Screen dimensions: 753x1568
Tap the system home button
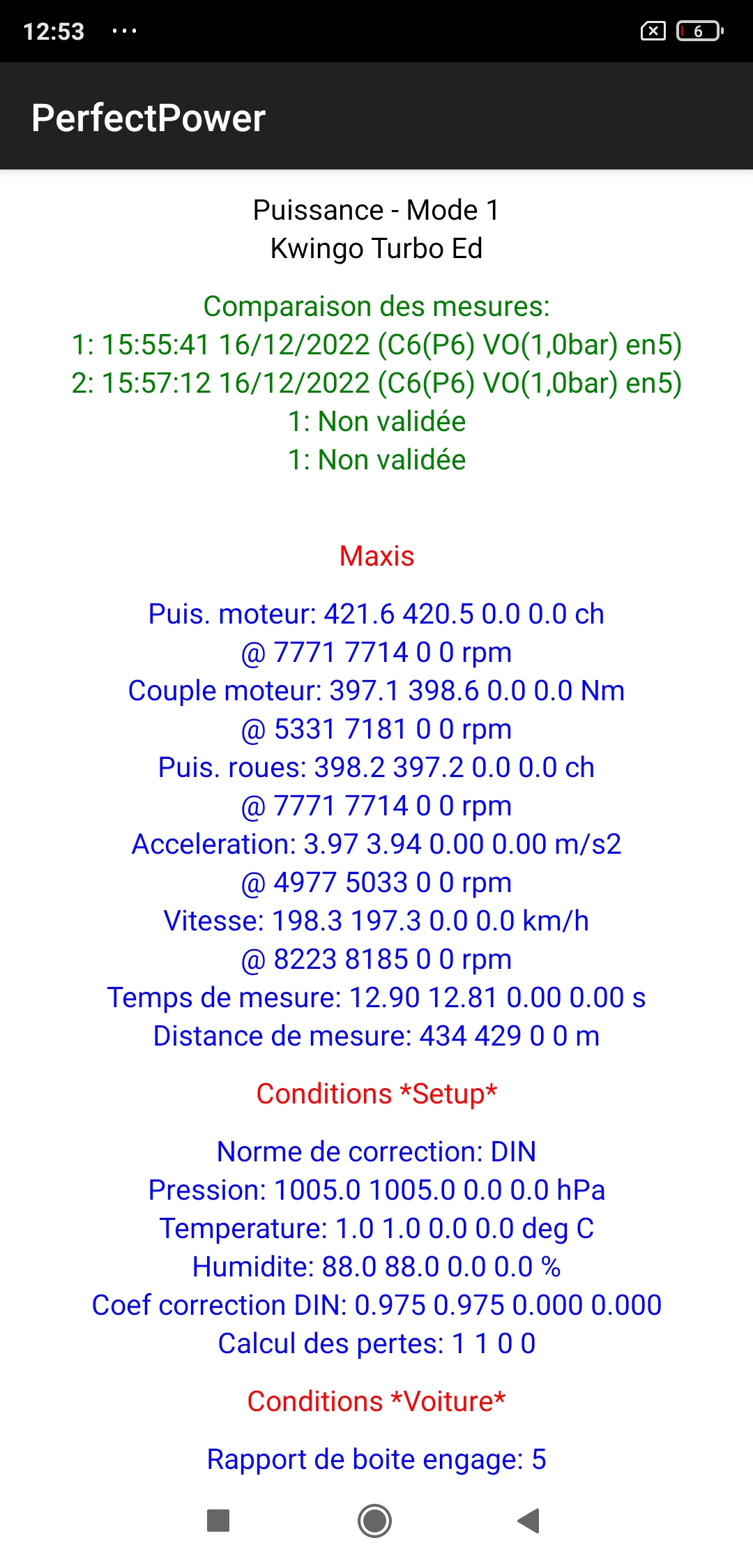coord(375,1521)
